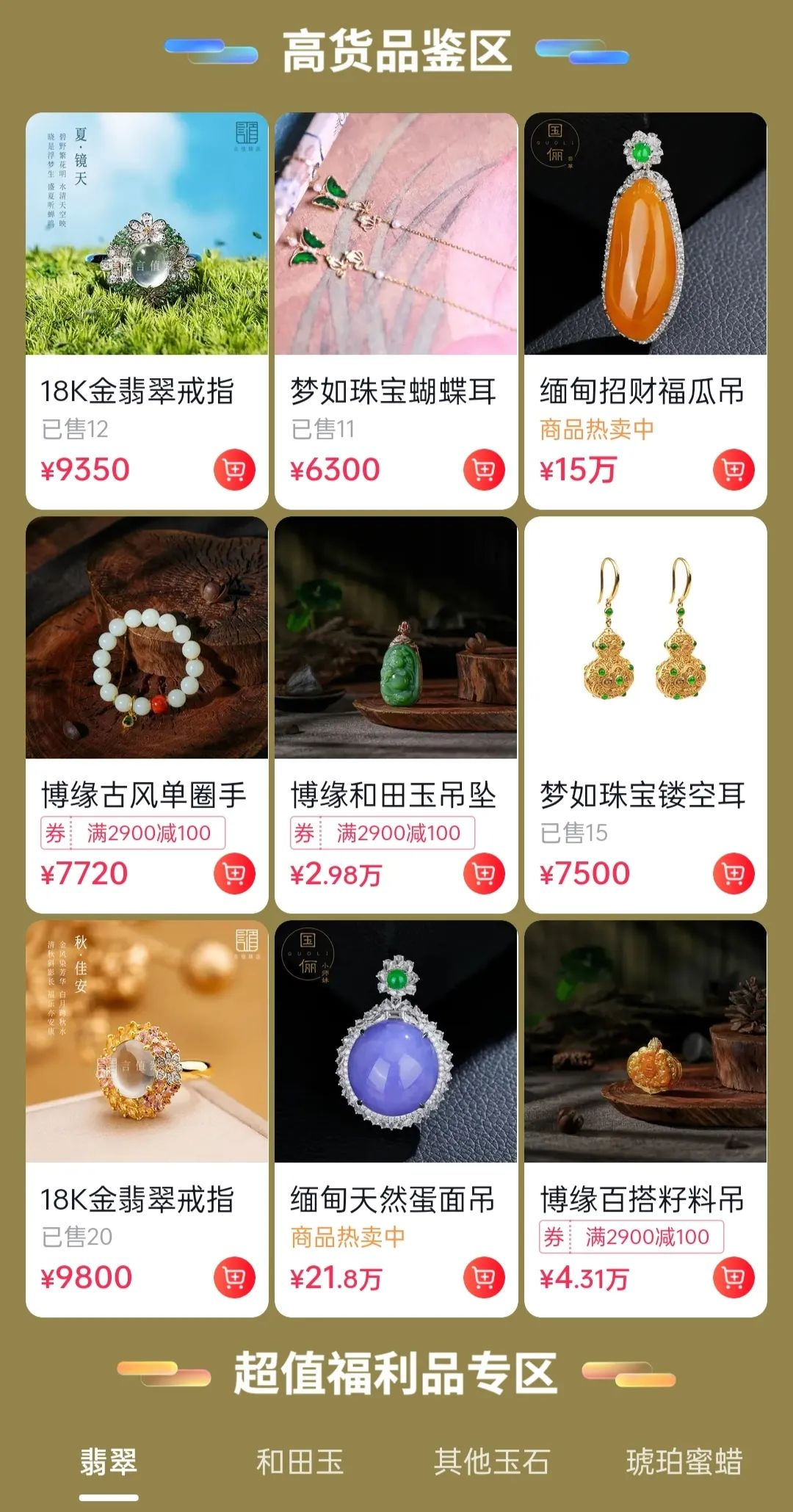Viewport: 793px width, 1512px height.
Task: Add ¥7500 梦如珠宝镂空耳 to cart
Action: 734,874
